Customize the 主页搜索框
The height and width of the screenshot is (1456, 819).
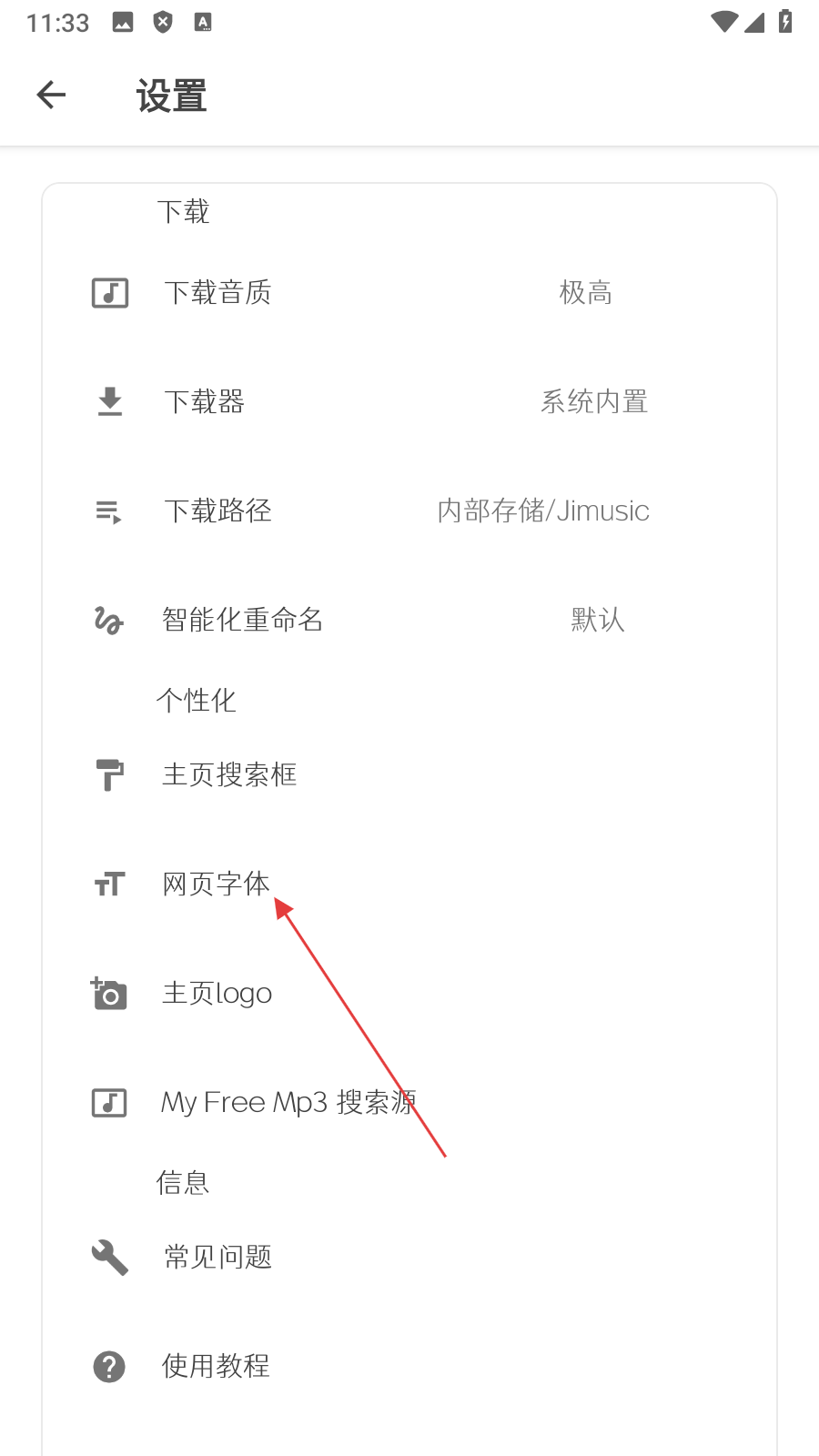point(229,775)
